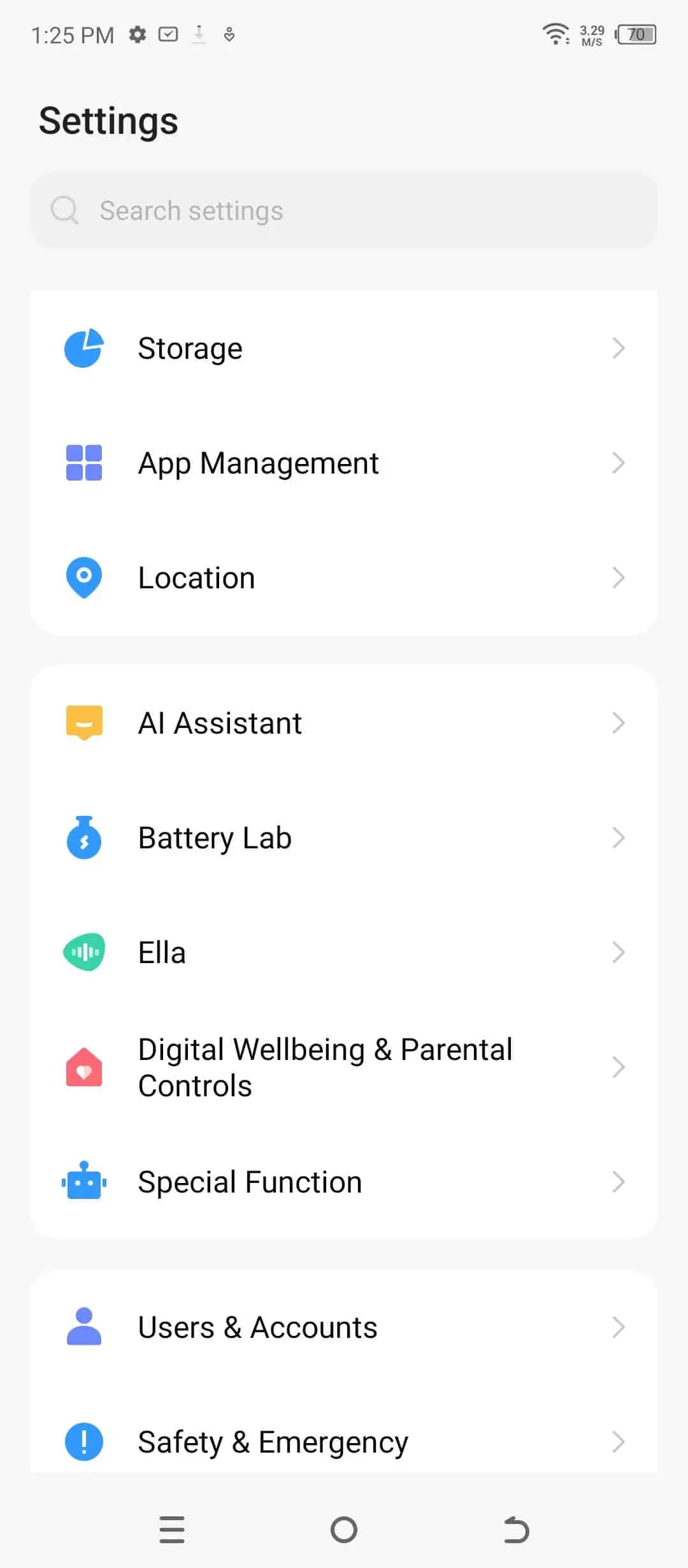Go to the home screen
688x1568 pixels.
coord(344,1530)
